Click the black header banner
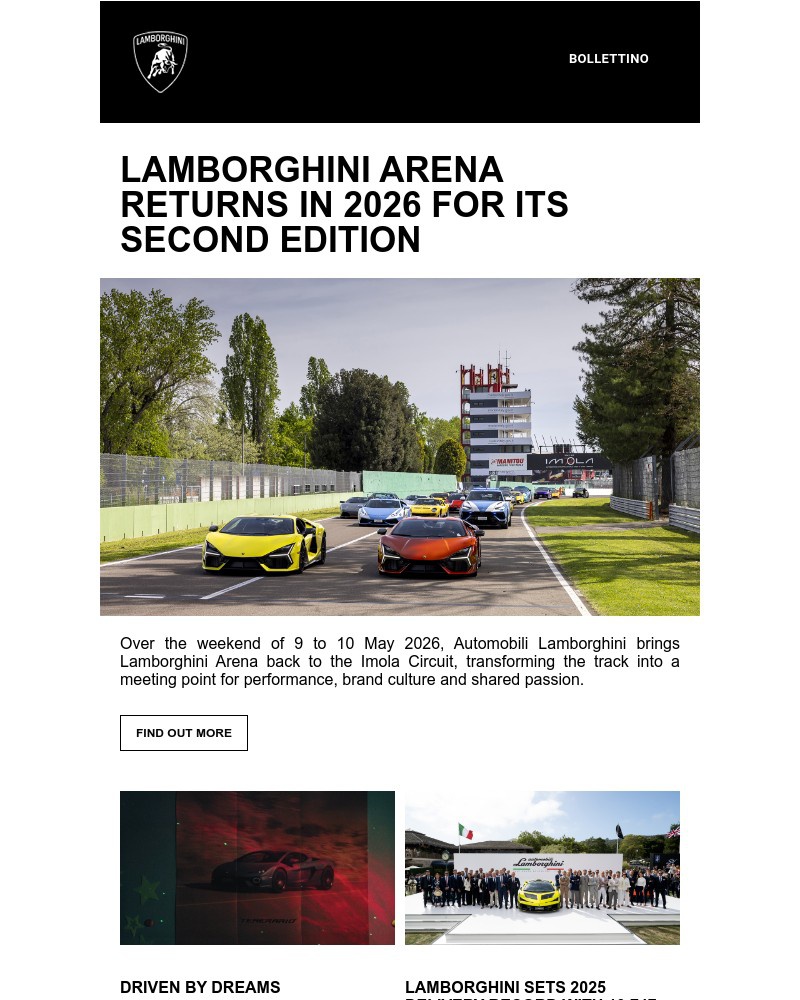The image size is (800, 1000). pyautogui.click(x=400, y=61)
